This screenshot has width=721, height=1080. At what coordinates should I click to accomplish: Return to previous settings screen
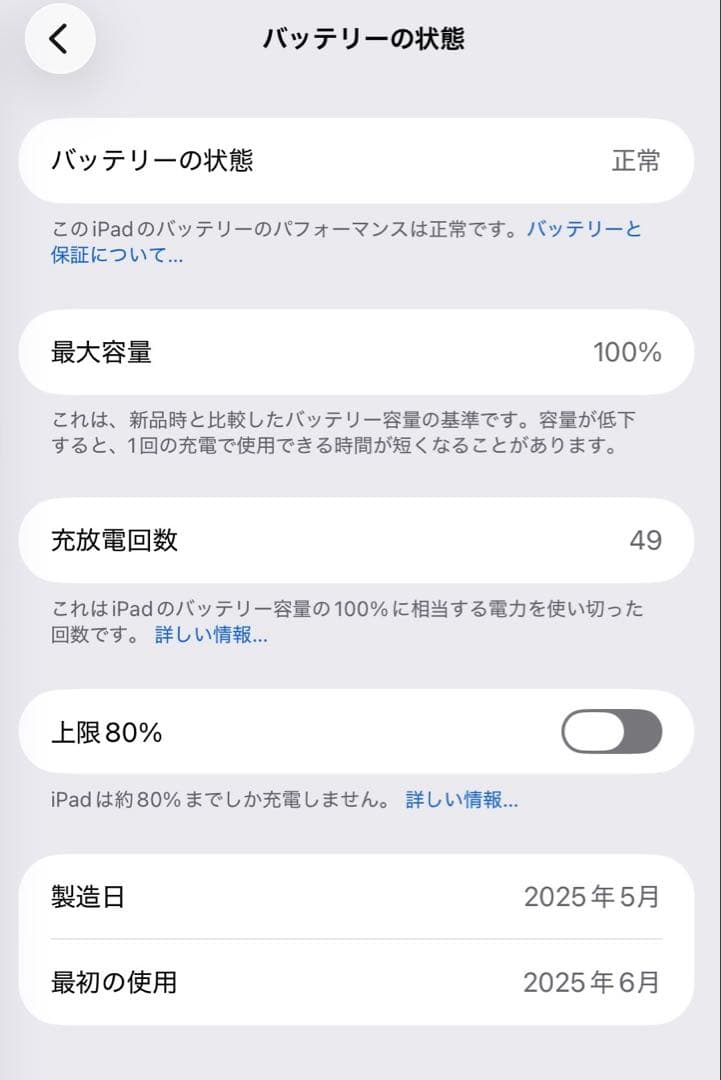click(60, 38)
